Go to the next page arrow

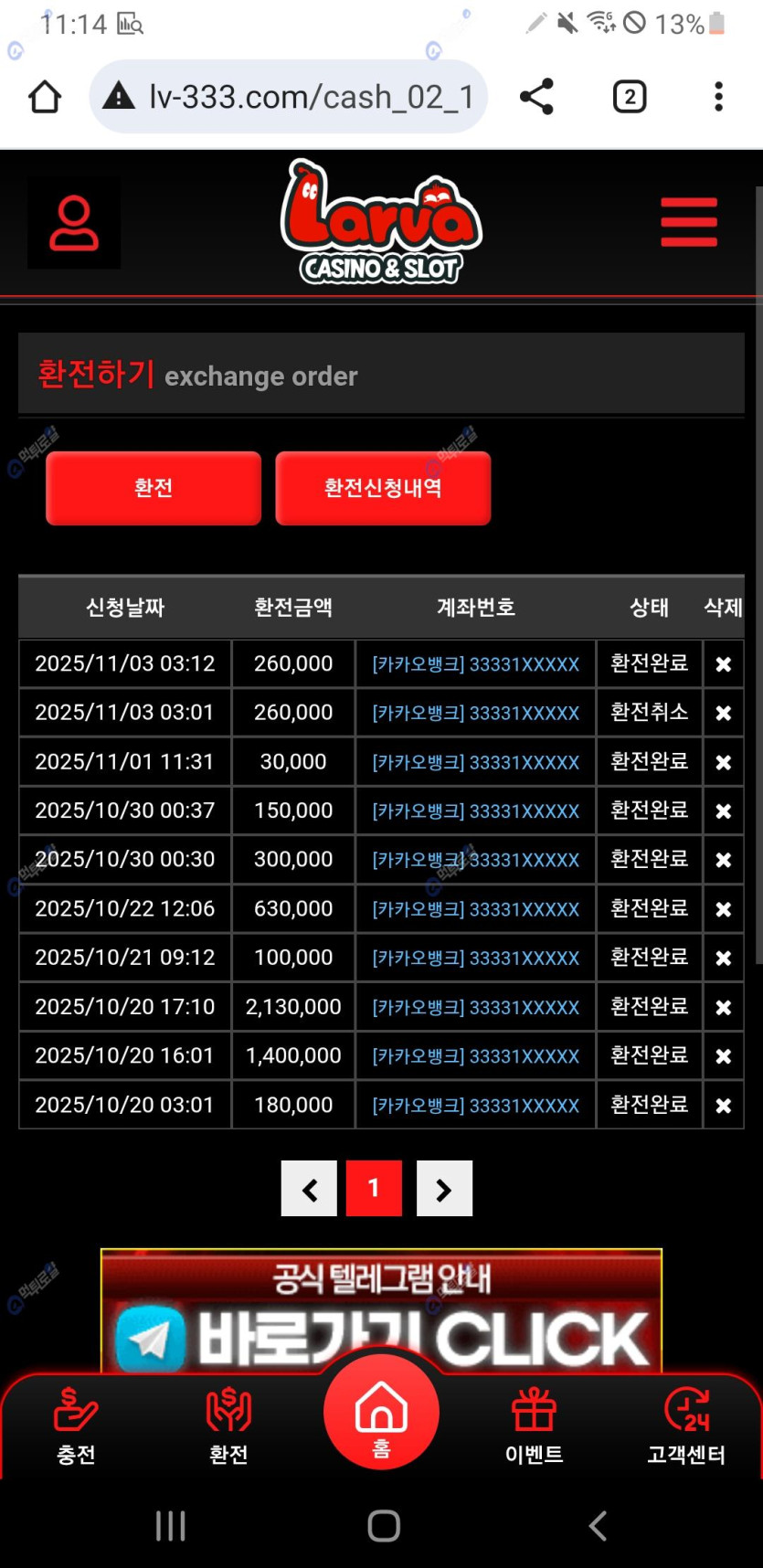444,1188
